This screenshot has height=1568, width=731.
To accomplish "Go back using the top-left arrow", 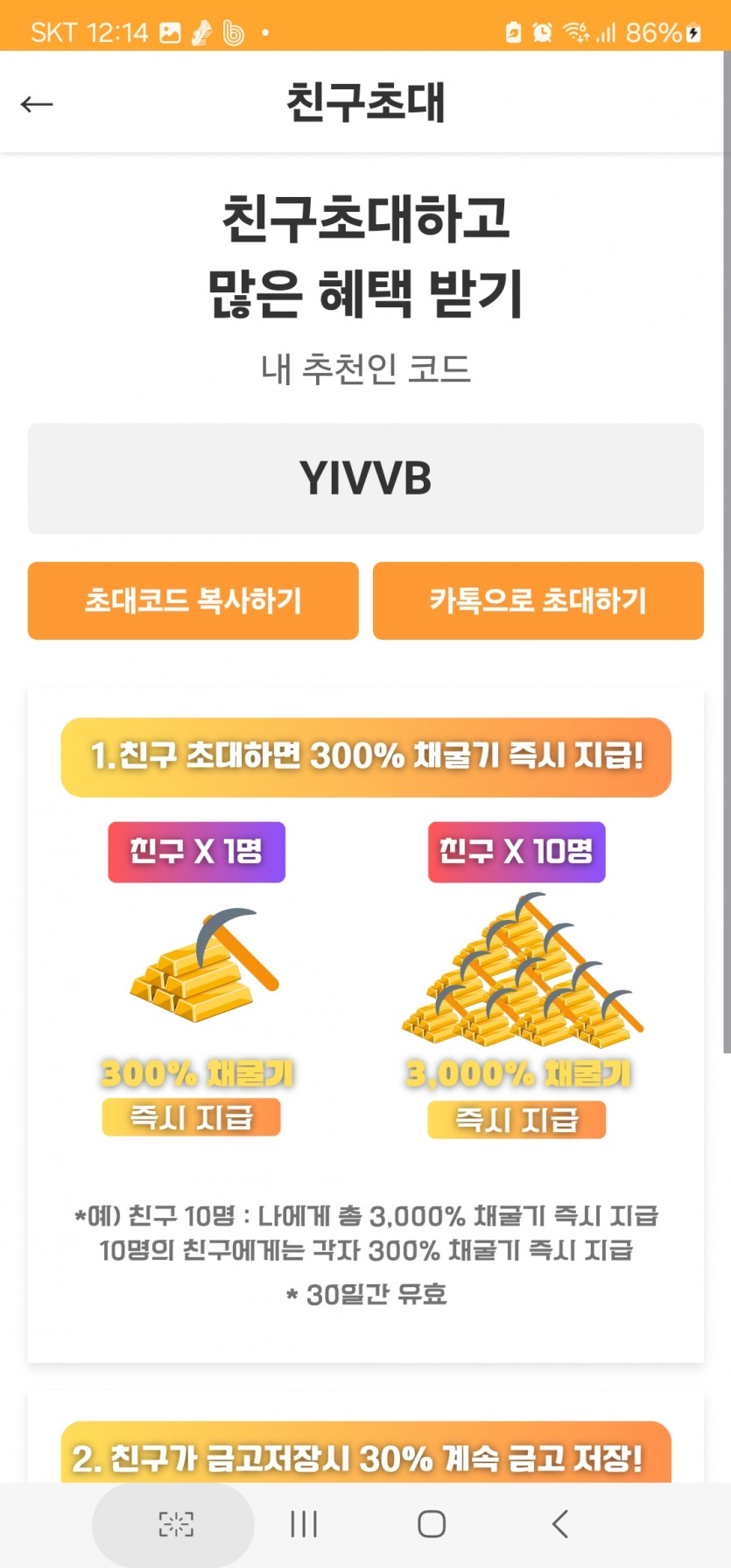I will click(37, 104).
